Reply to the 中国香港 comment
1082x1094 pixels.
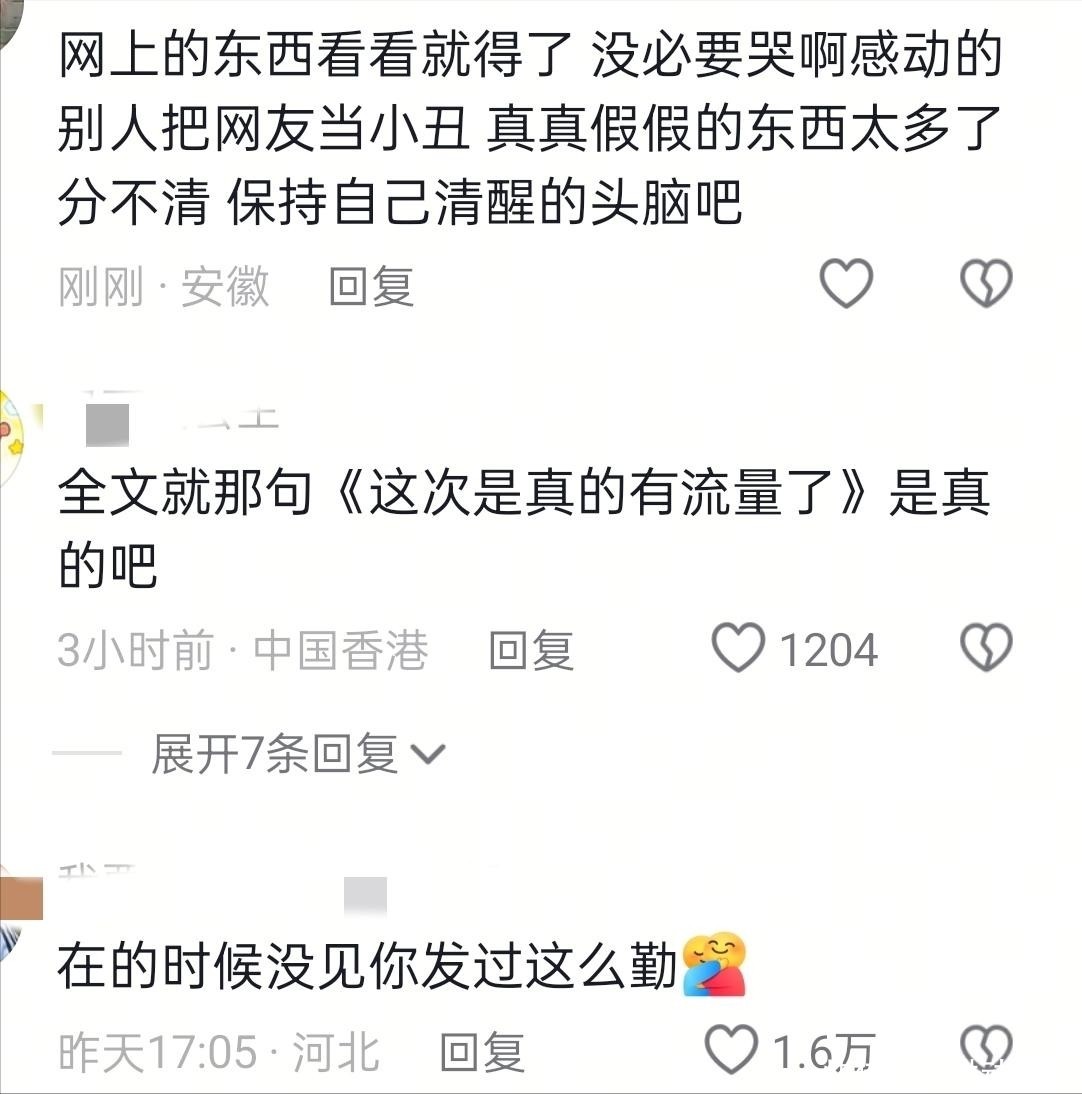click(x=532, y=650)
